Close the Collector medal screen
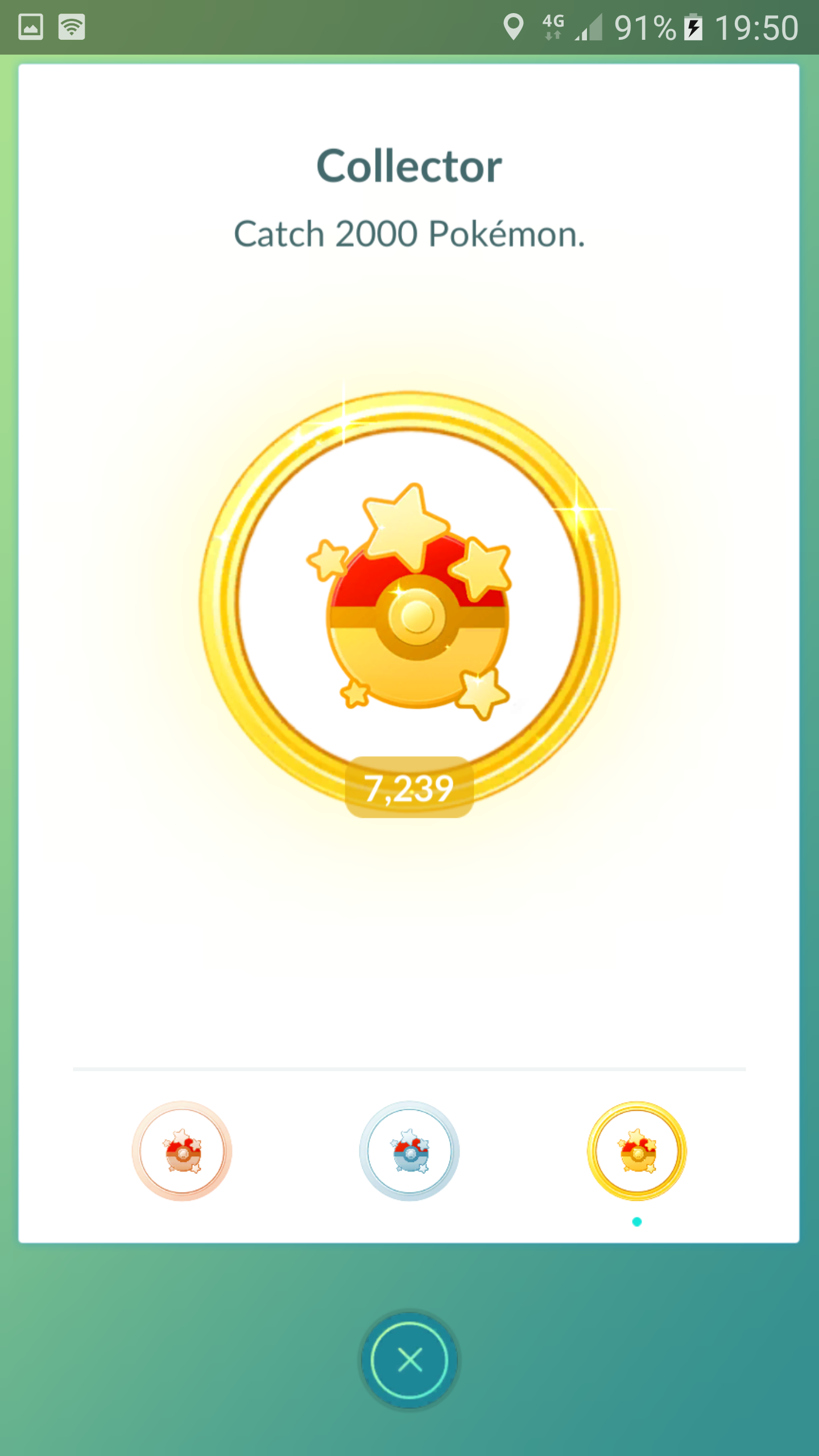 tap(409, 1360)
